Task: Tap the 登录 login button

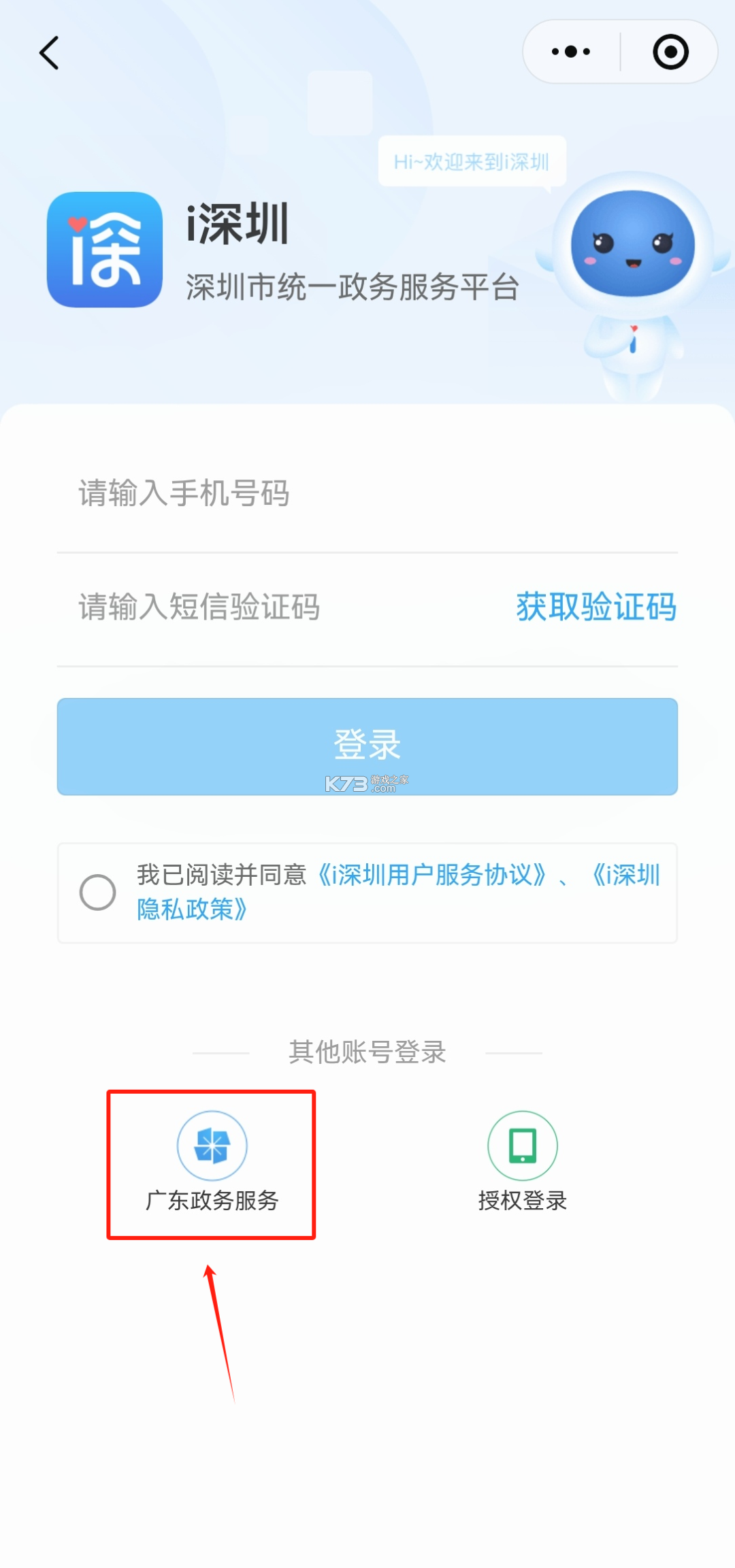Action: coord(367,746)
